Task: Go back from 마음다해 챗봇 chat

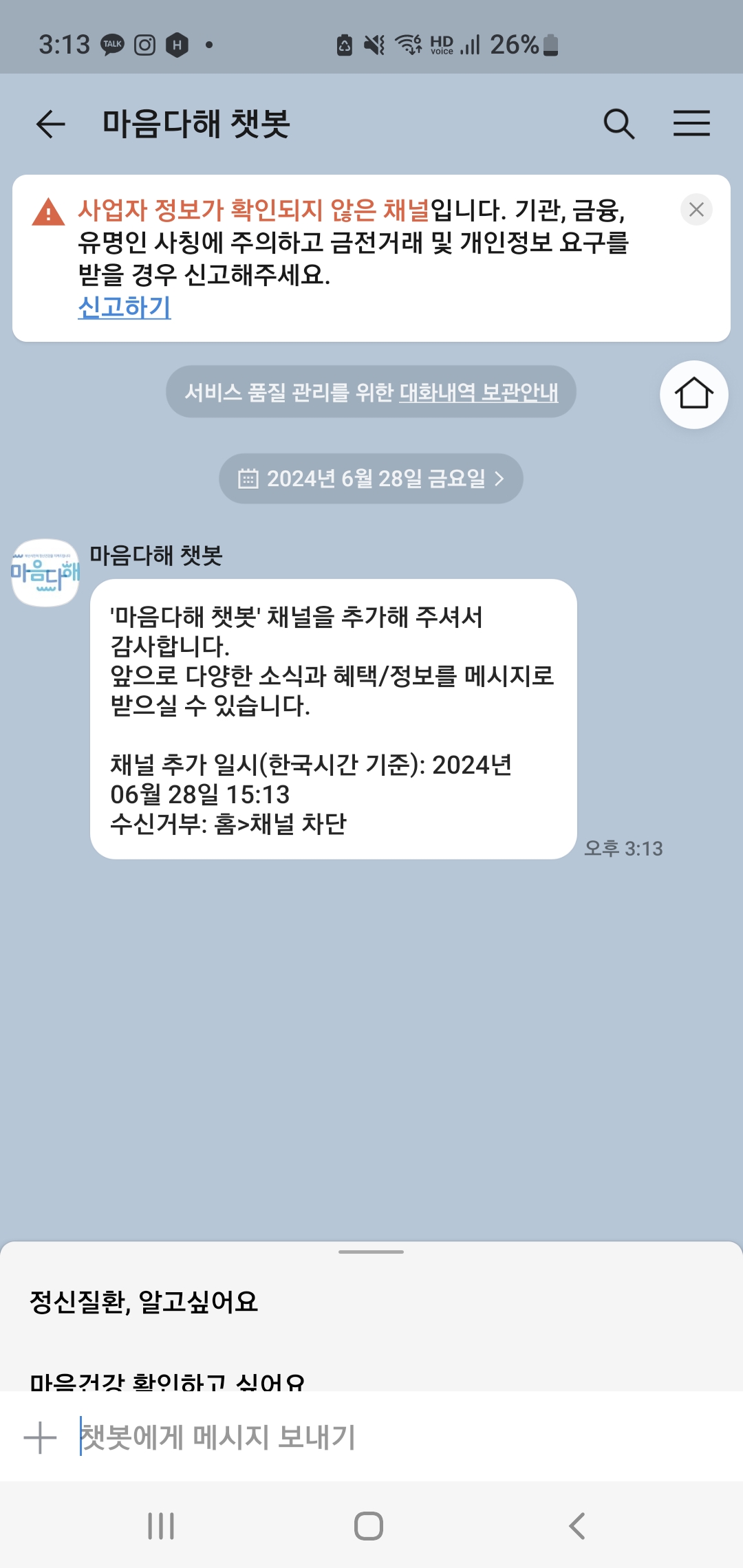Action: click(x=50, y=124)
